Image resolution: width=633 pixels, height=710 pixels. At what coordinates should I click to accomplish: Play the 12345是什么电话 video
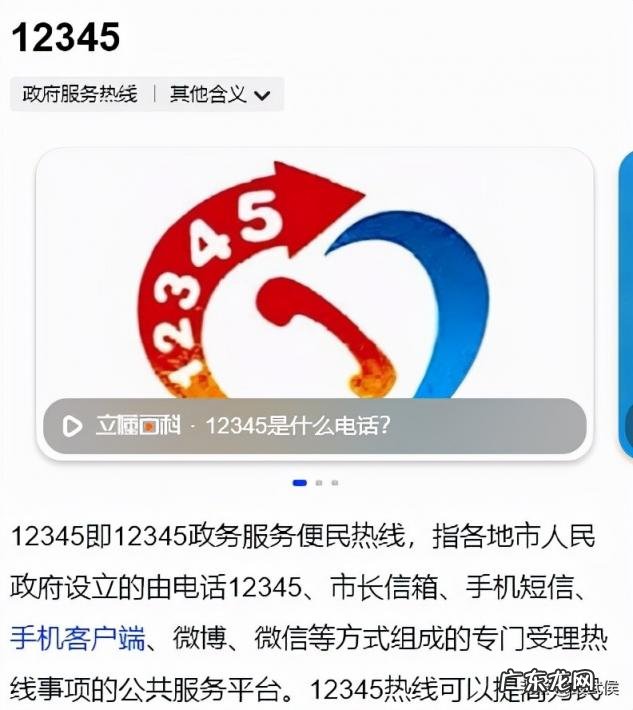tap(72, 426)
